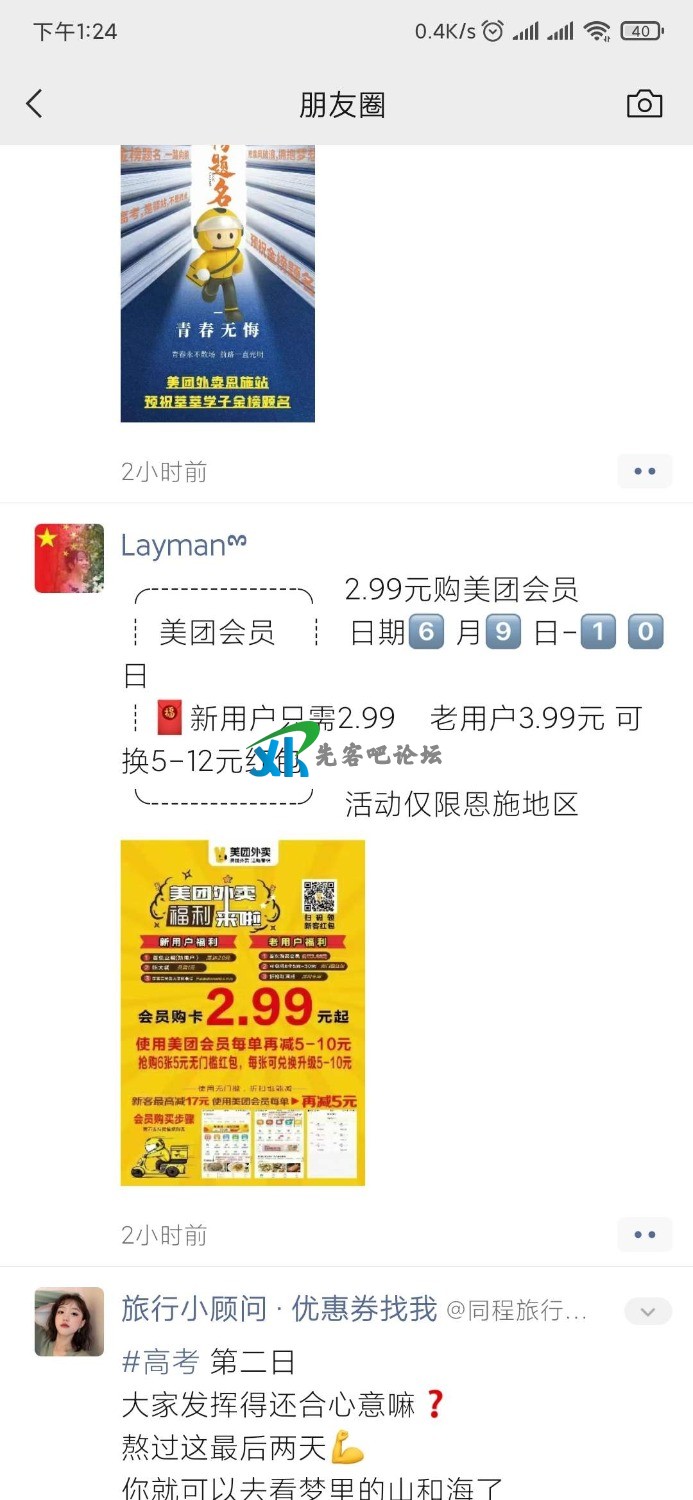Open the #高考 hashtag
Image resolution: width=693 pixels, height=1500 pixels.
click(x=160, y=1361)
